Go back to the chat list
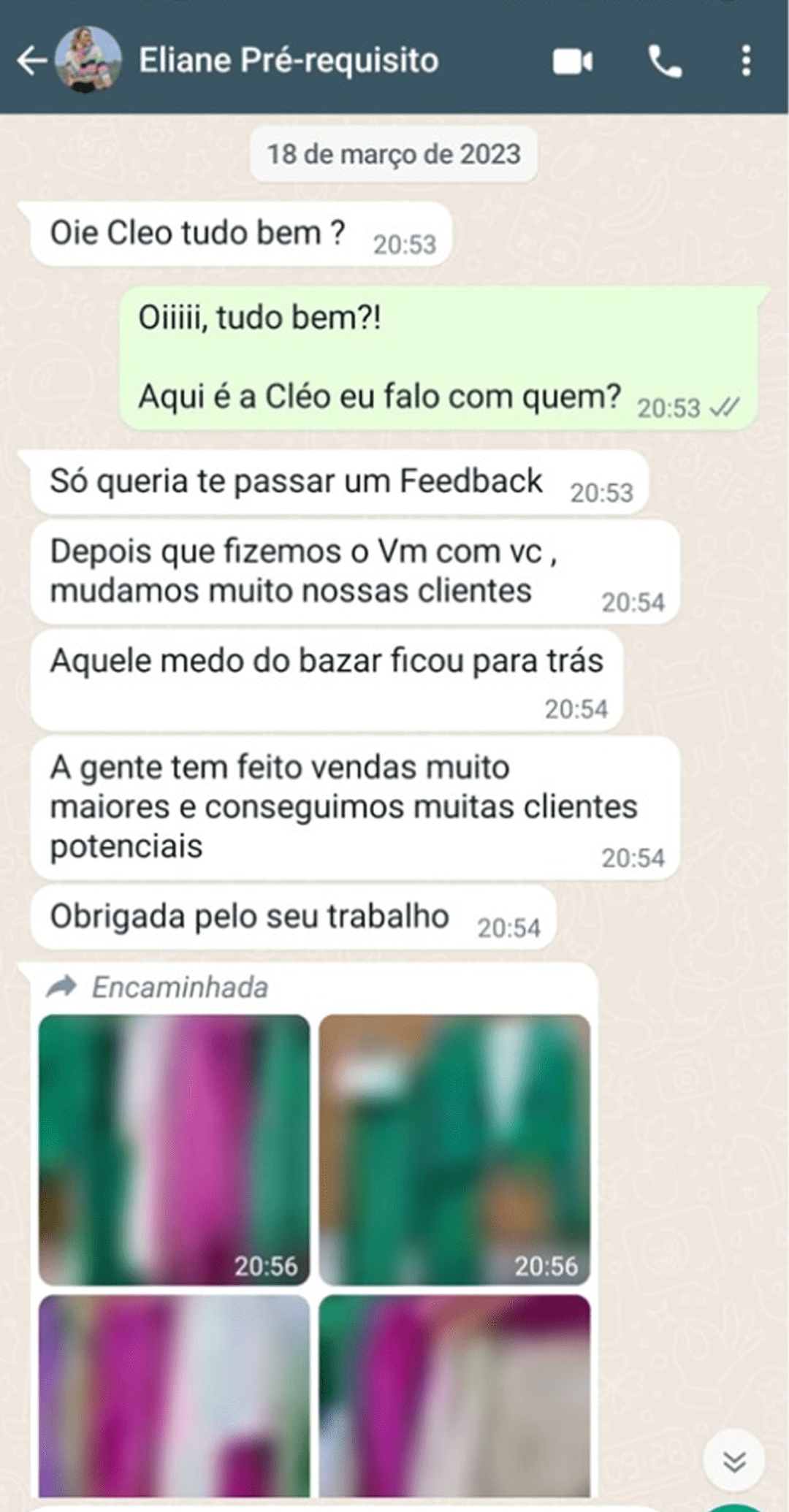This screenshot has width=789, height=1512. [x=31, y=61]
